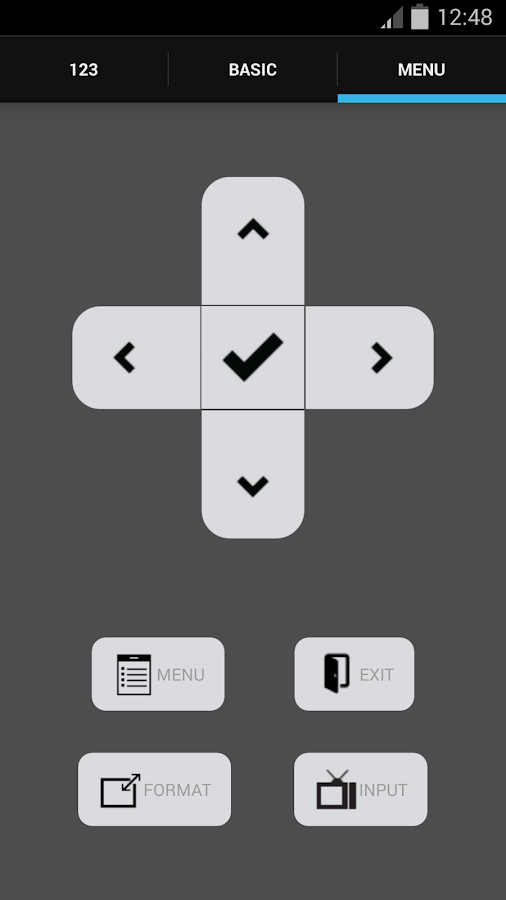
Task: Choose the TV source with the INPUT button
Action: coord(360,789)
